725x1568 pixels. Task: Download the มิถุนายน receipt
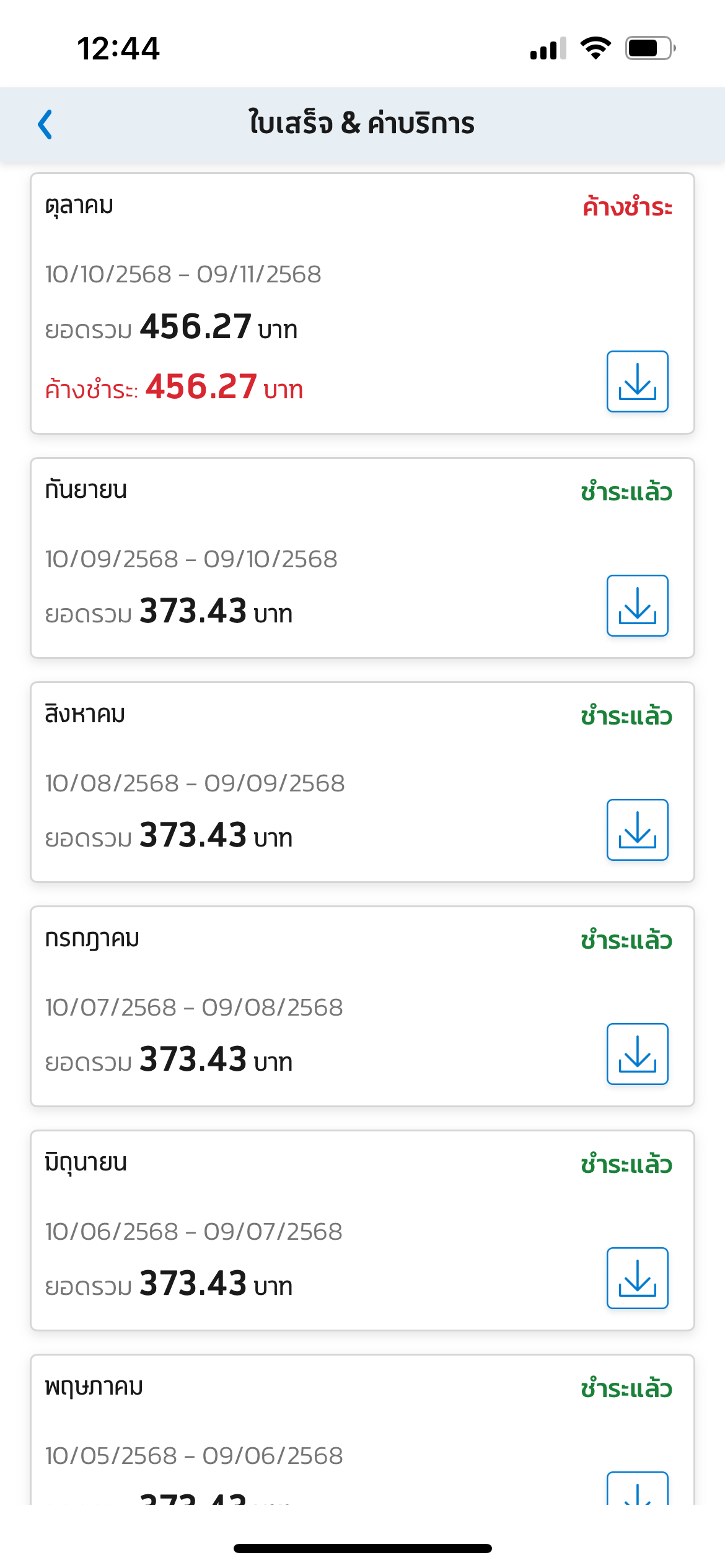tap(637, 1278)
